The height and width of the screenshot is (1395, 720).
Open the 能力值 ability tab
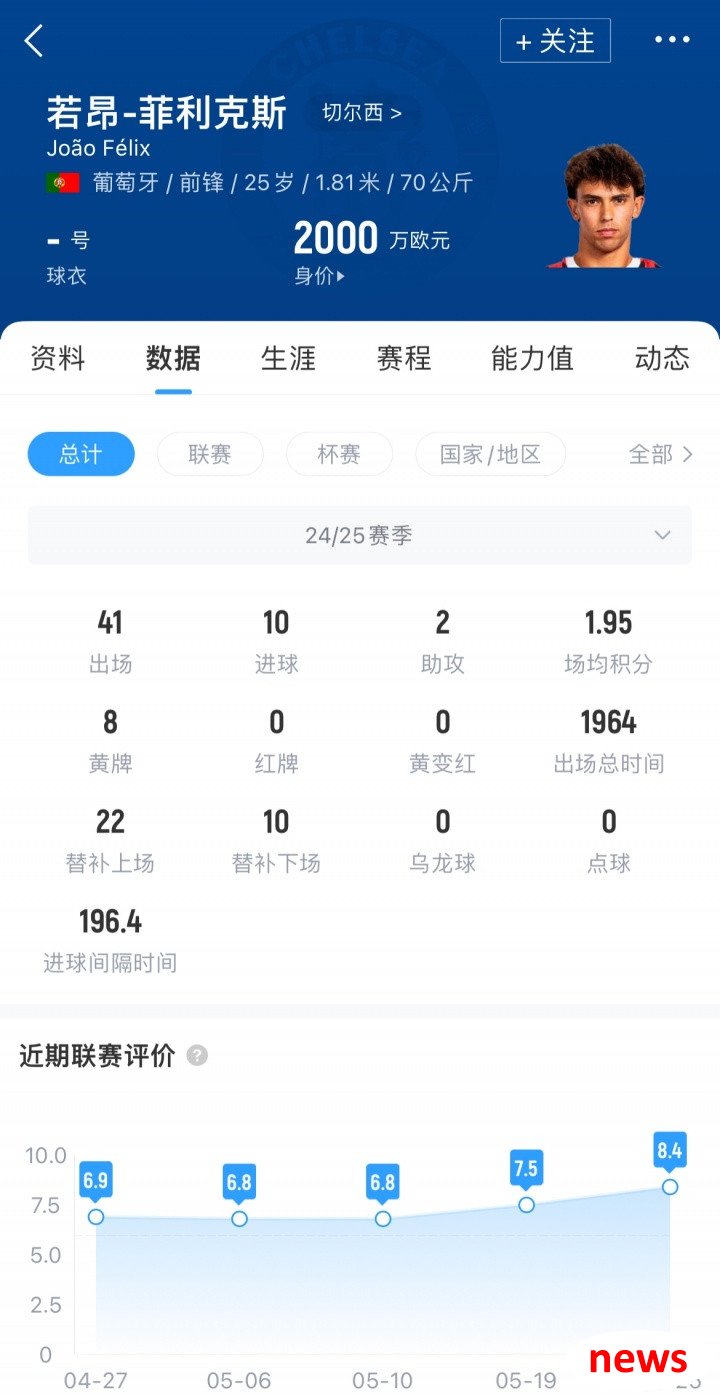tap(532, 358)
